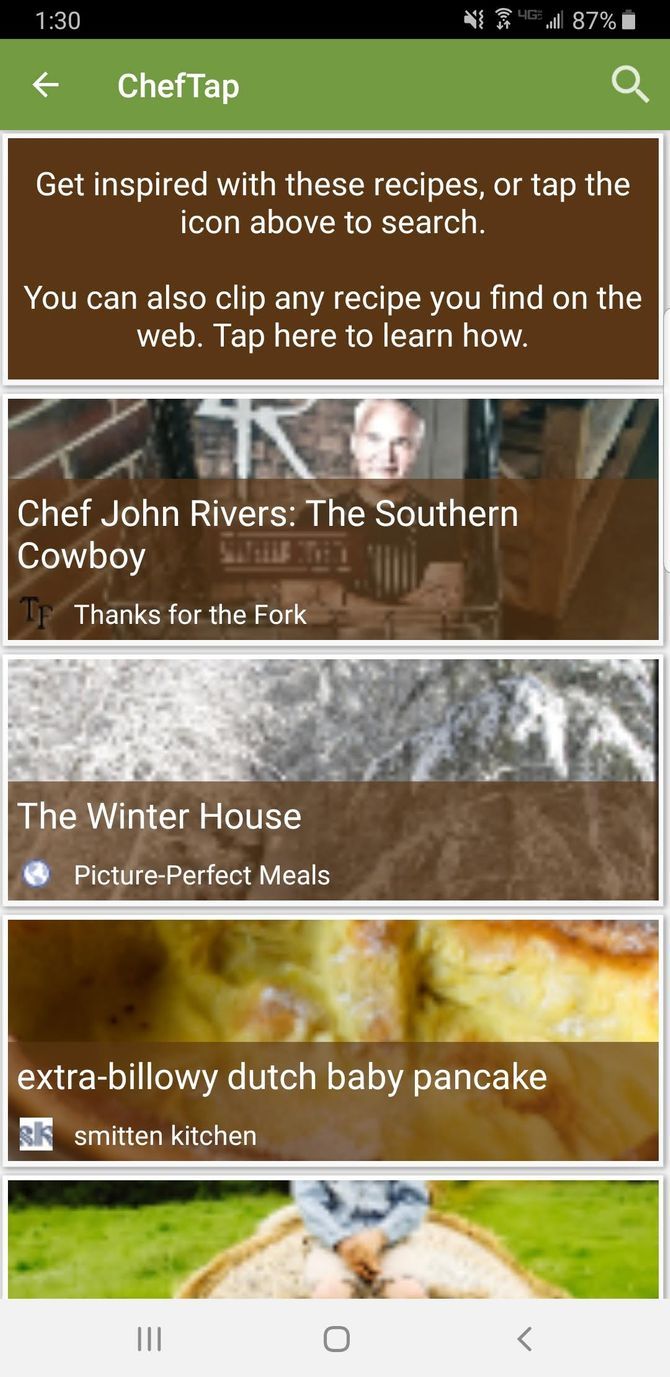Show recent apps

pyautogui.click(x=149, y=1339)
